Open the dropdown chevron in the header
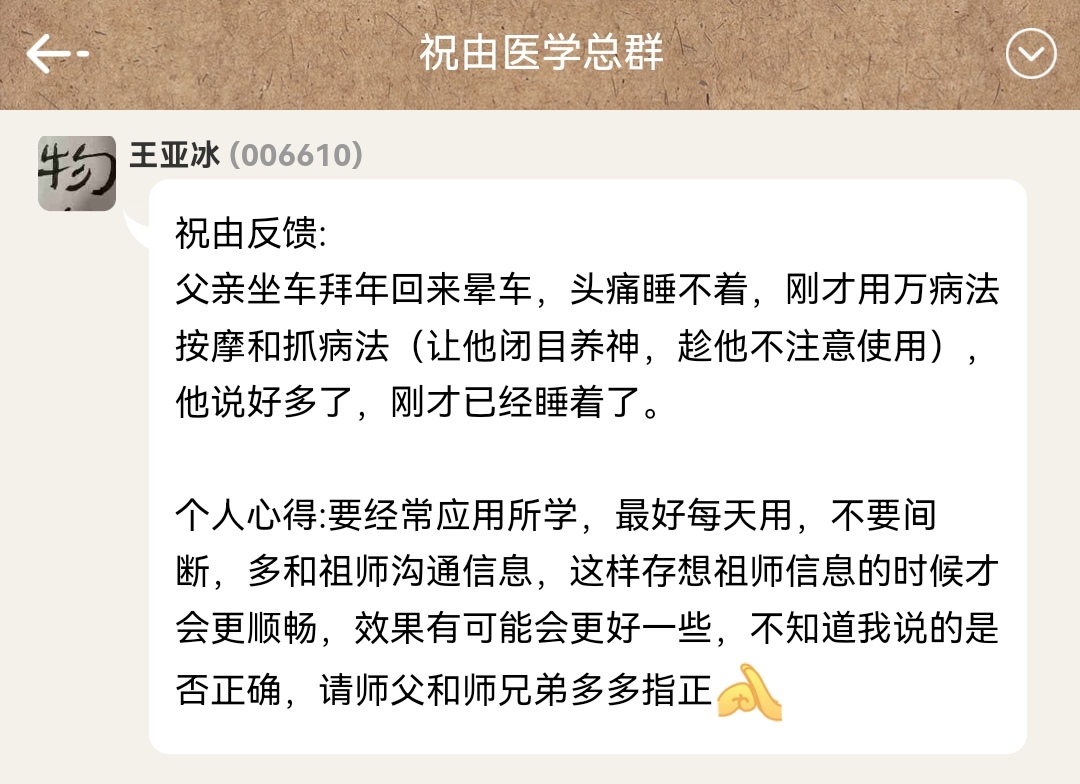Screen dimensions: 1080x784 click(1030, 53)
